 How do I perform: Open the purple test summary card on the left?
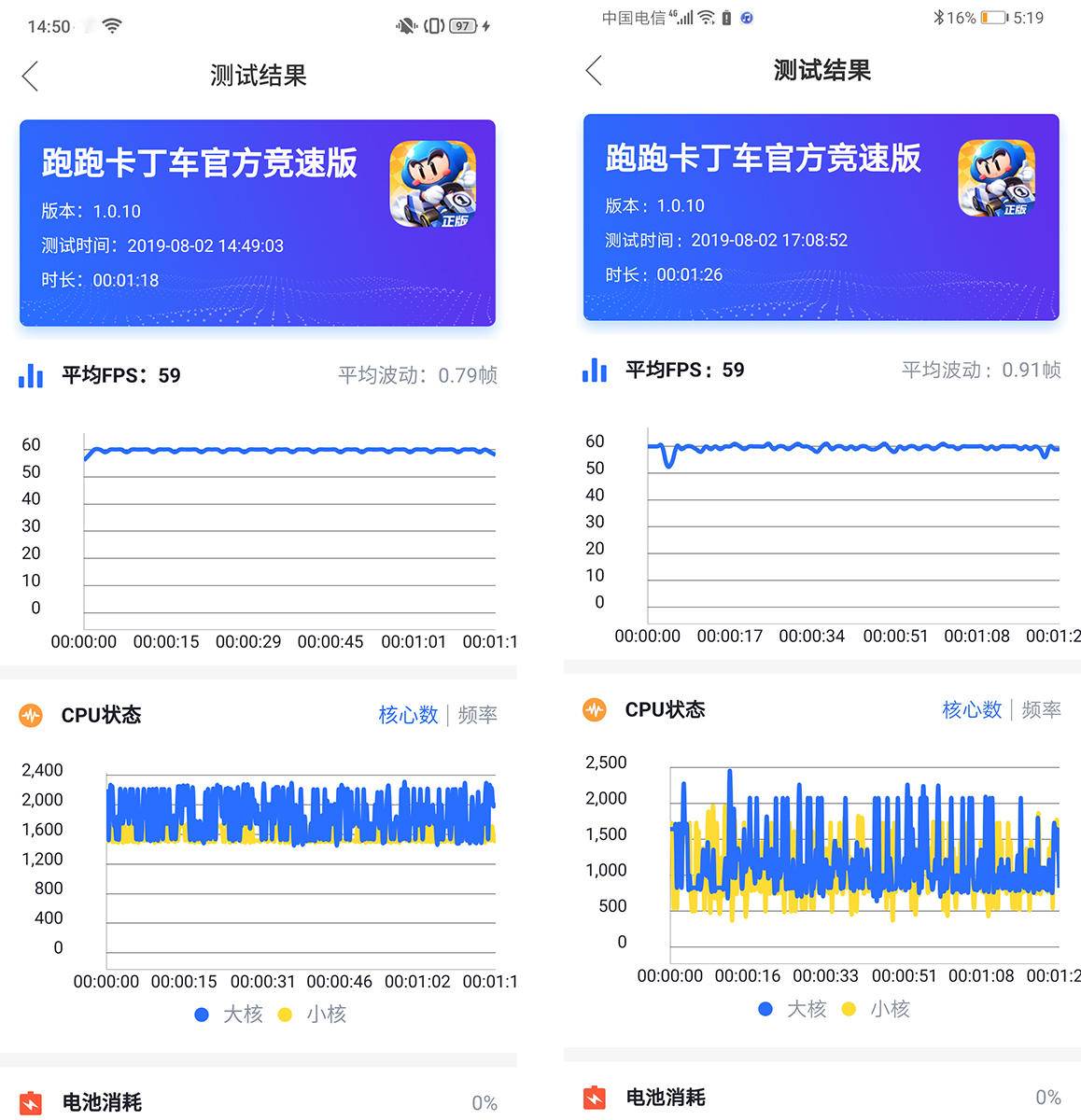[257, 222]
